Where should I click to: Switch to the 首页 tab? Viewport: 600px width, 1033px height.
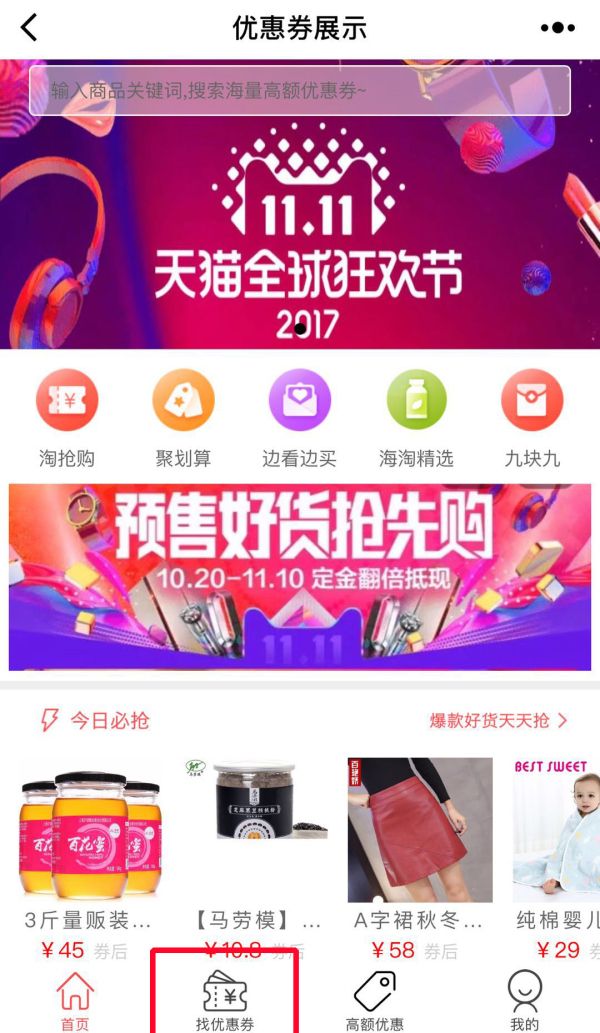click(x=74, y=1001)
